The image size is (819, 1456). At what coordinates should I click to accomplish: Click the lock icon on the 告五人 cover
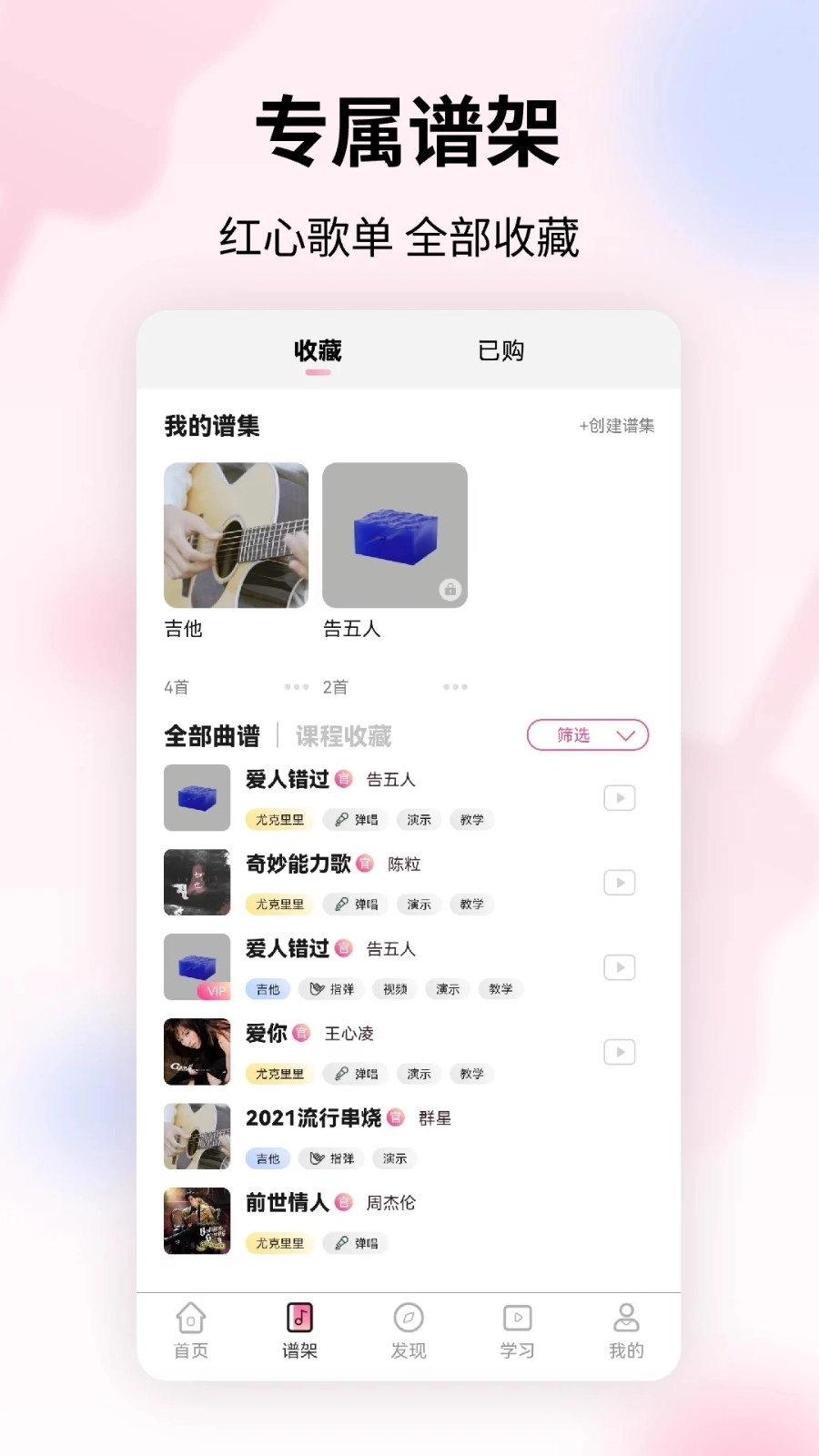[x=450, y=590]
